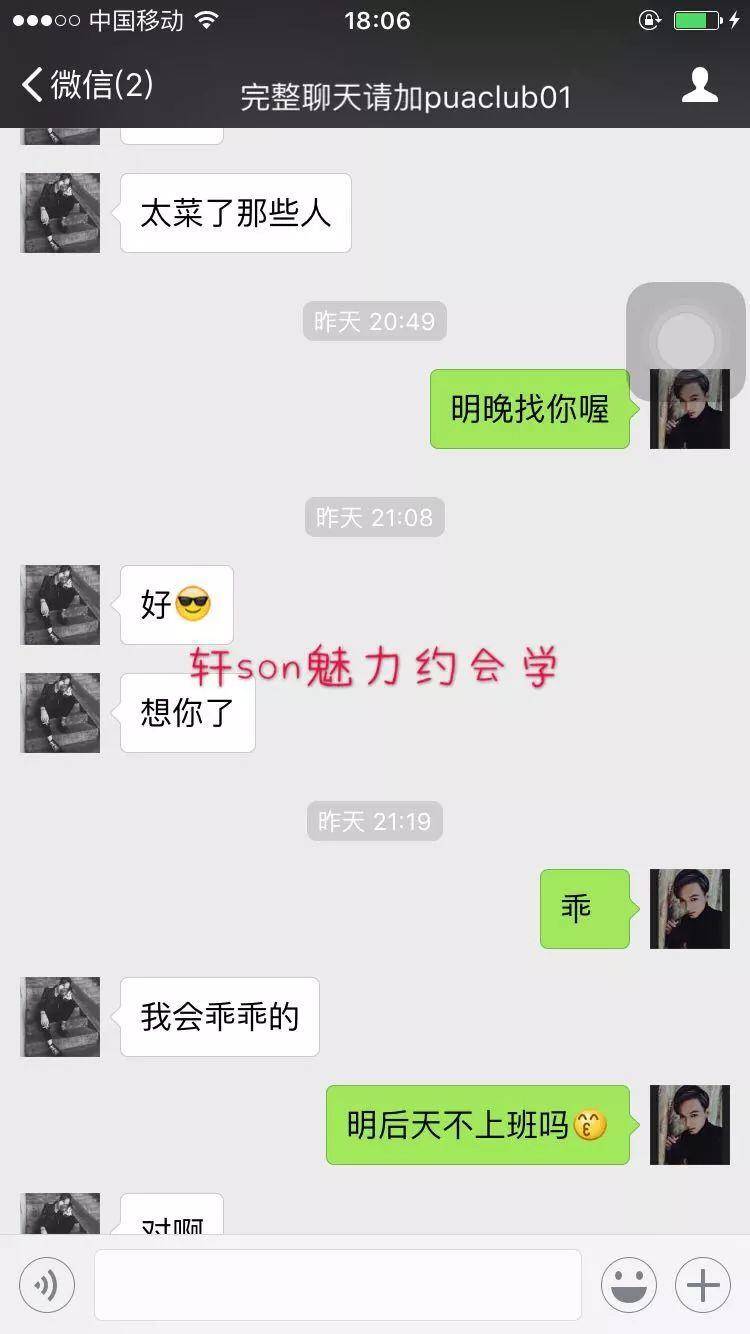Tap the 想你了 message bubble
Screen dimensions: 750x1334
click(x=186, y=713)
